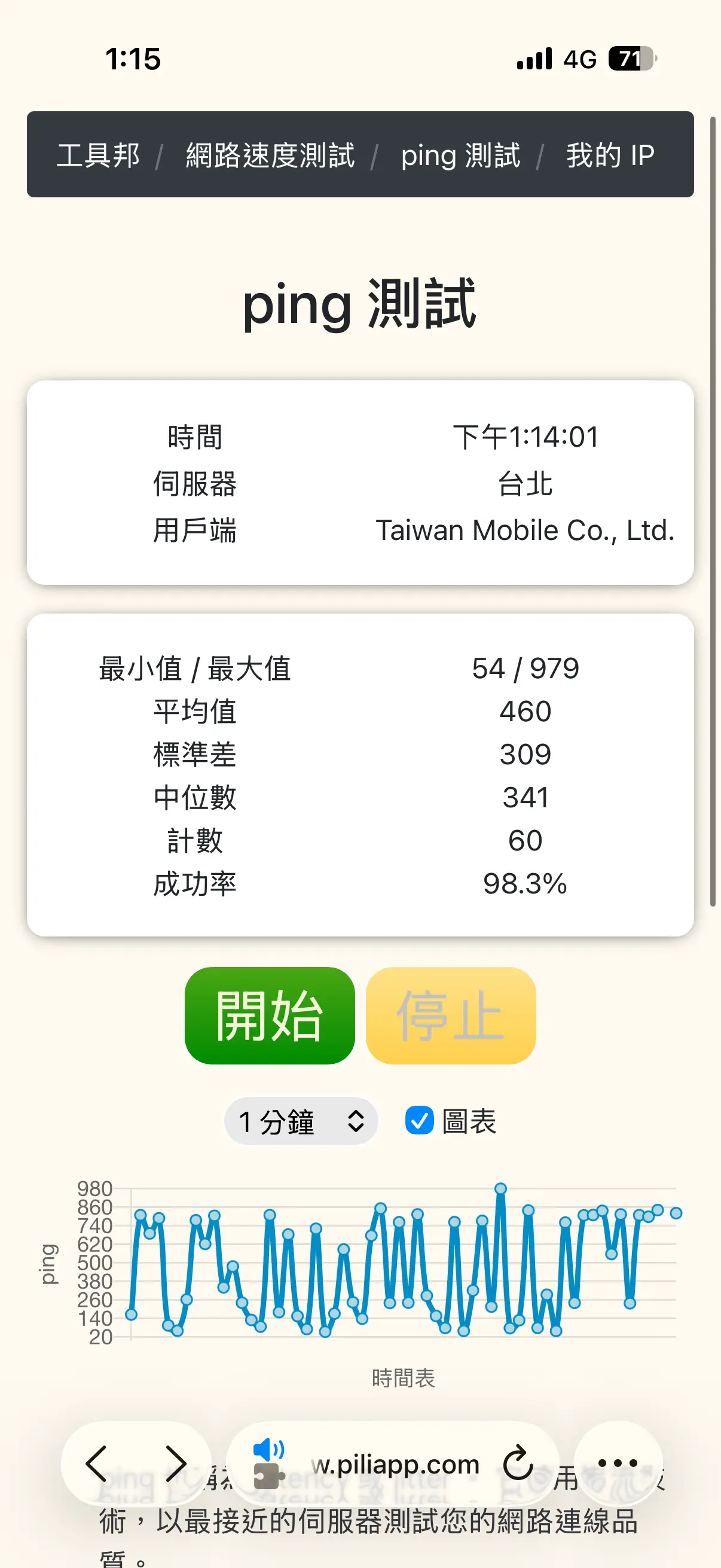The height and width of the screenshot is (1568, 721).
Task: Tap the speaker audio indicator icon
Action: pos(268,1451)
